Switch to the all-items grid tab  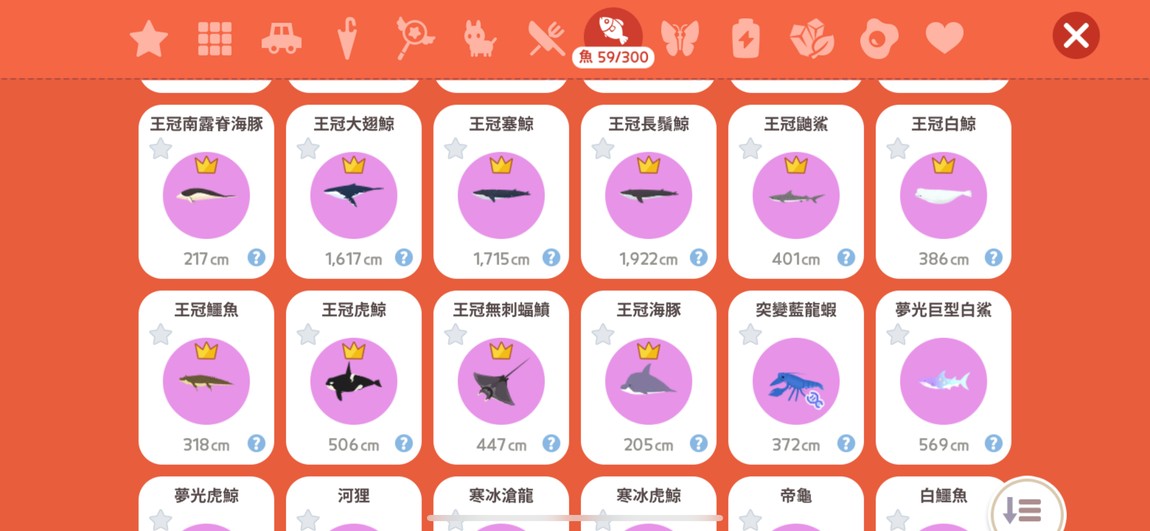214,39
